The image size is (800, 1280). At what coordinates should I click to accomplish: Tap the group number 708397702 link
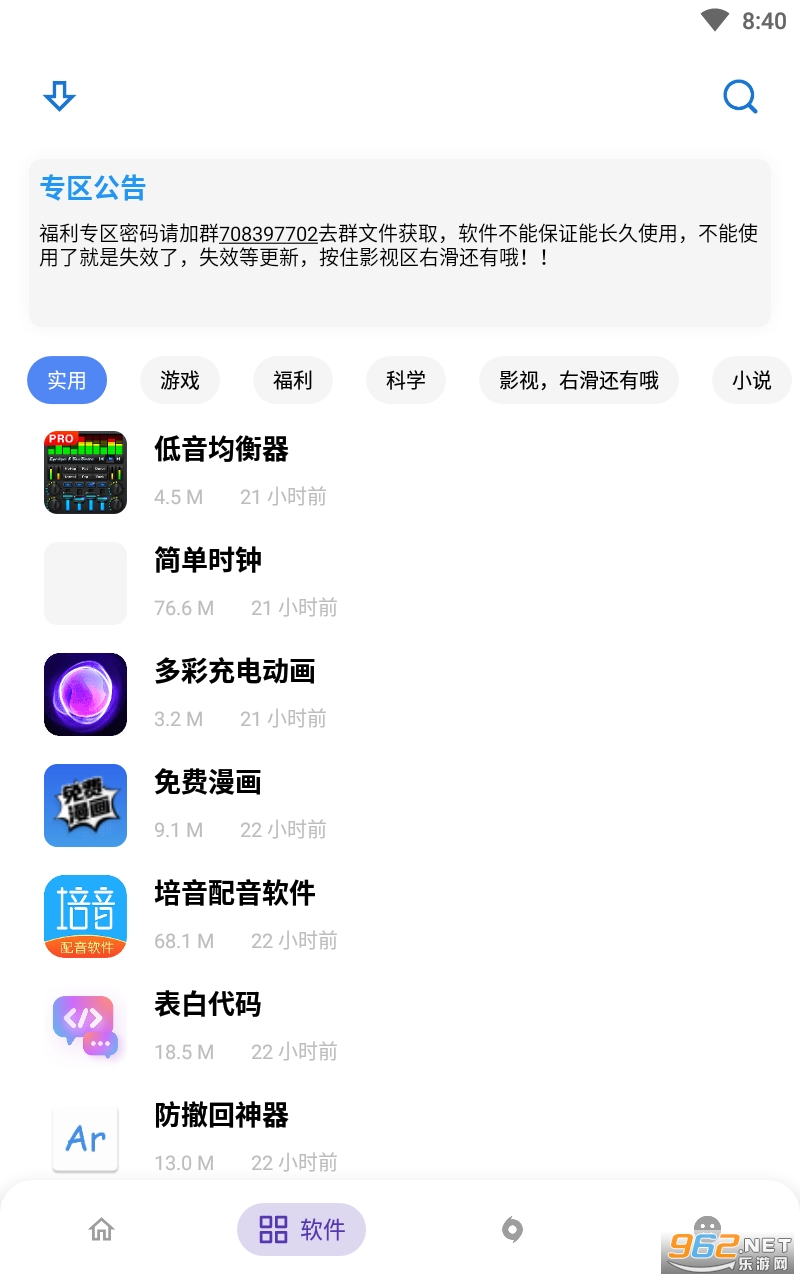(268, 234)
